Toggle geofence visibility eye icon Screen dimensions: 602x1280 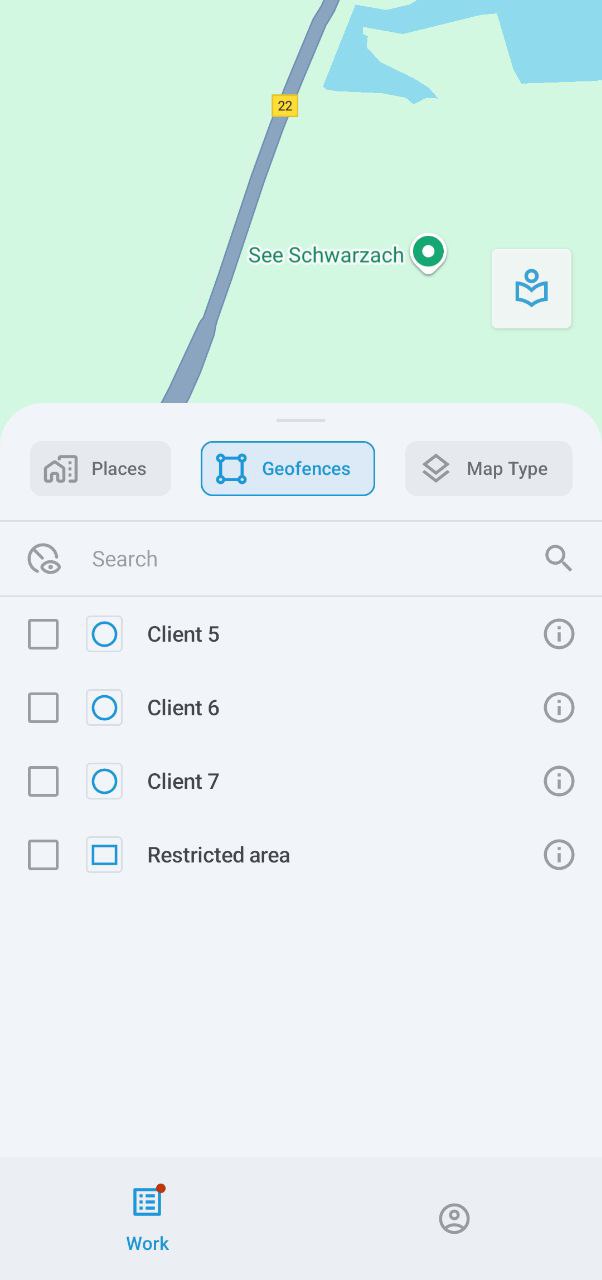tap(44, 559)
